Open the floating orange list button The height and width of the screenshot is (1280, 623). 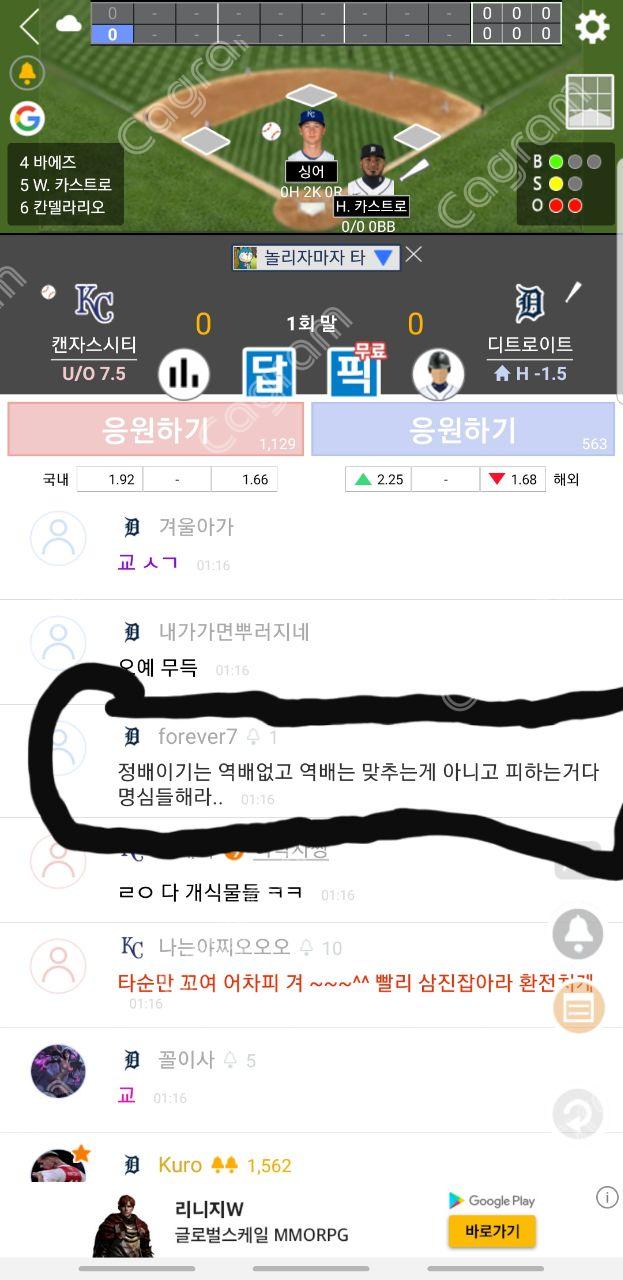point(578,1008)
